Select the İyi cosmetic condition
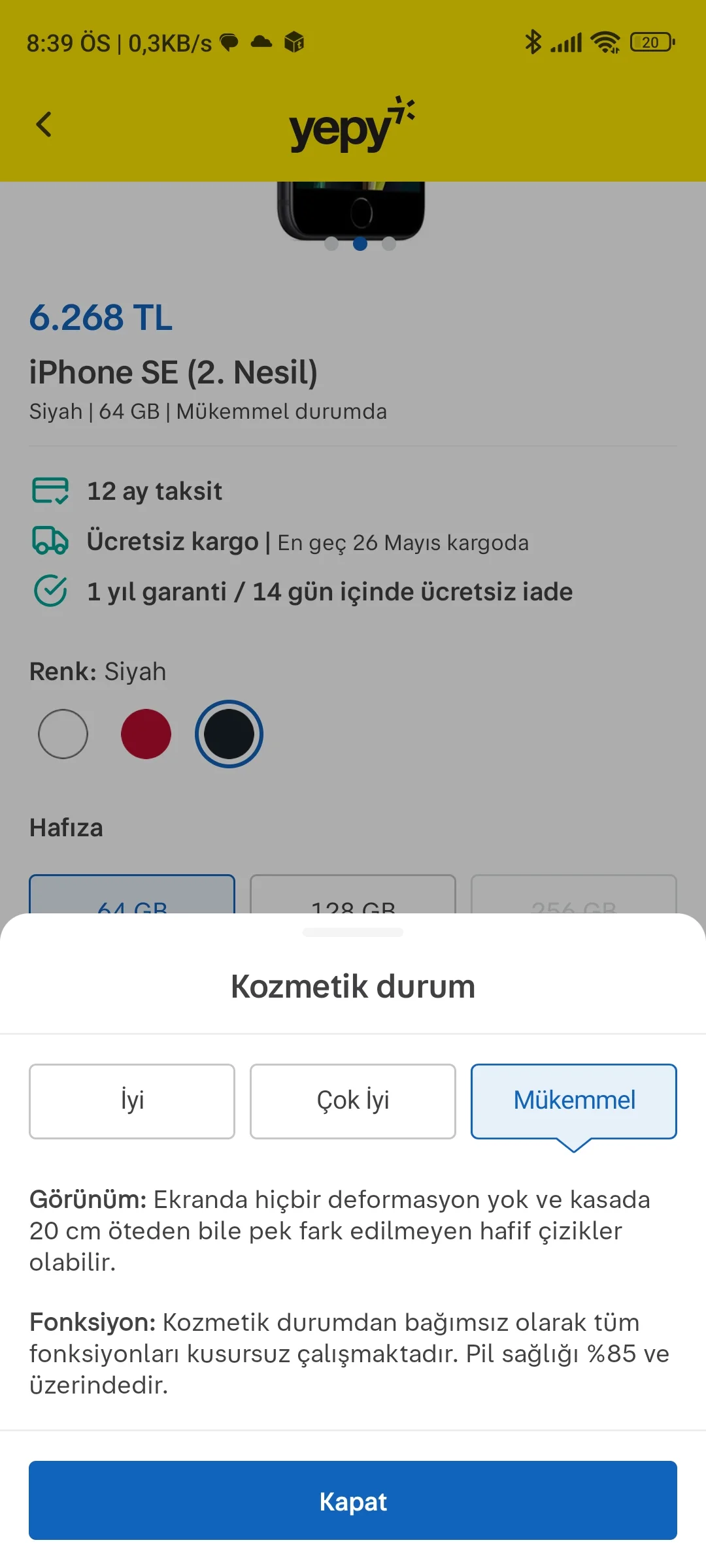 coord(132,1101)
